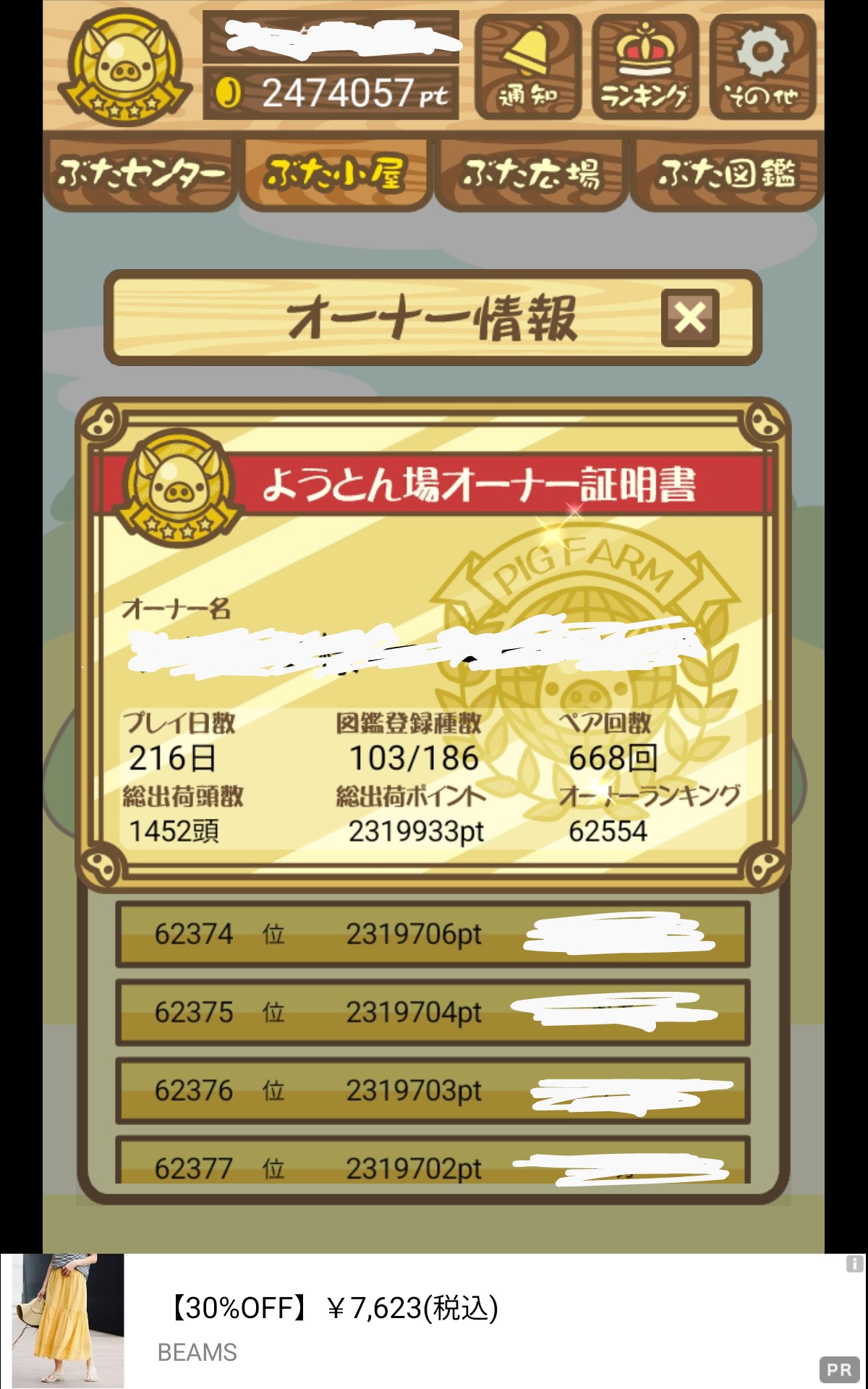The width and height of the screenshot is (868, 1389).
Task: Open the rank 62376 owner row
Action: [x=432, y=1090]
